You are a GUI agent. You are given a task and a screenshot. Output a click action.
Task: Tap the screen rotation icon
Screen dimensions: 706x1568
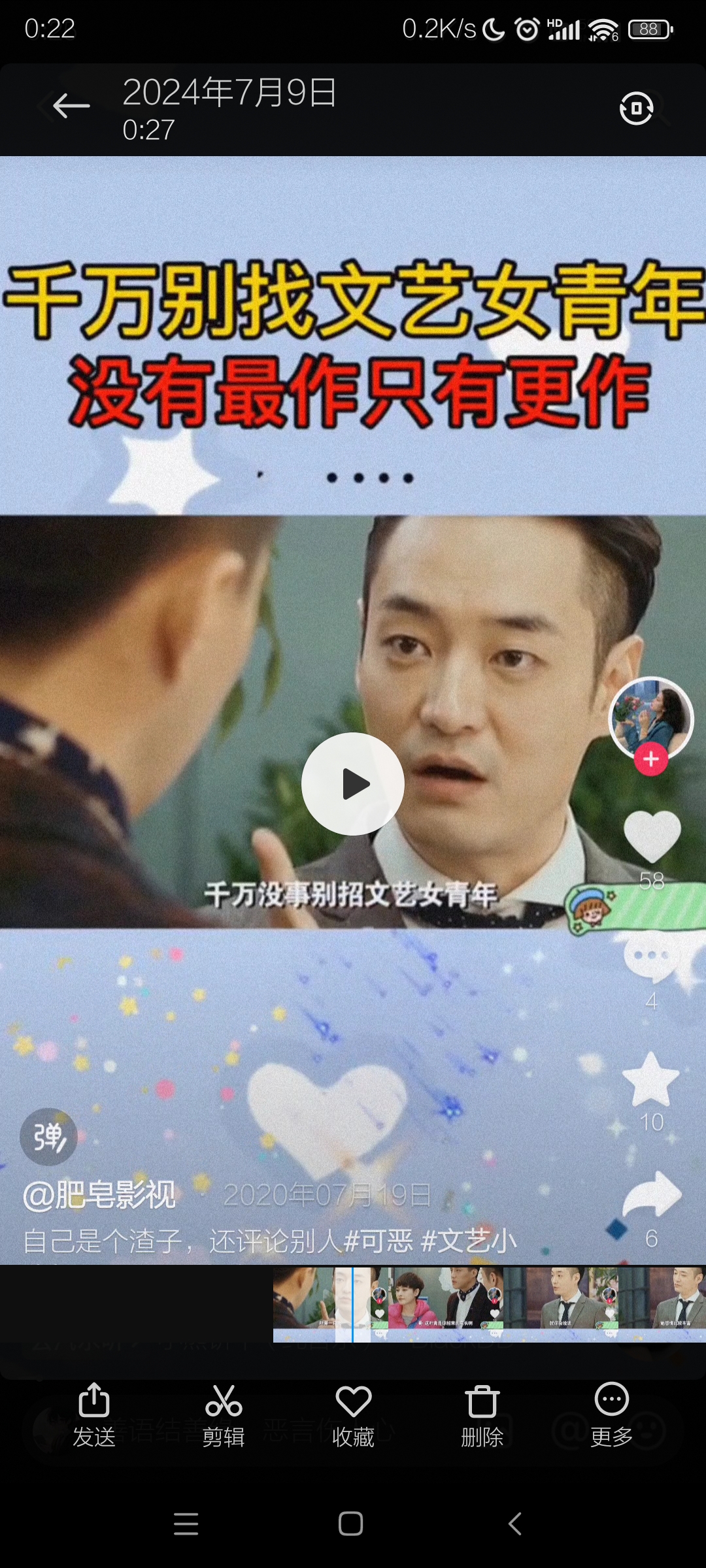coord(636,108)
